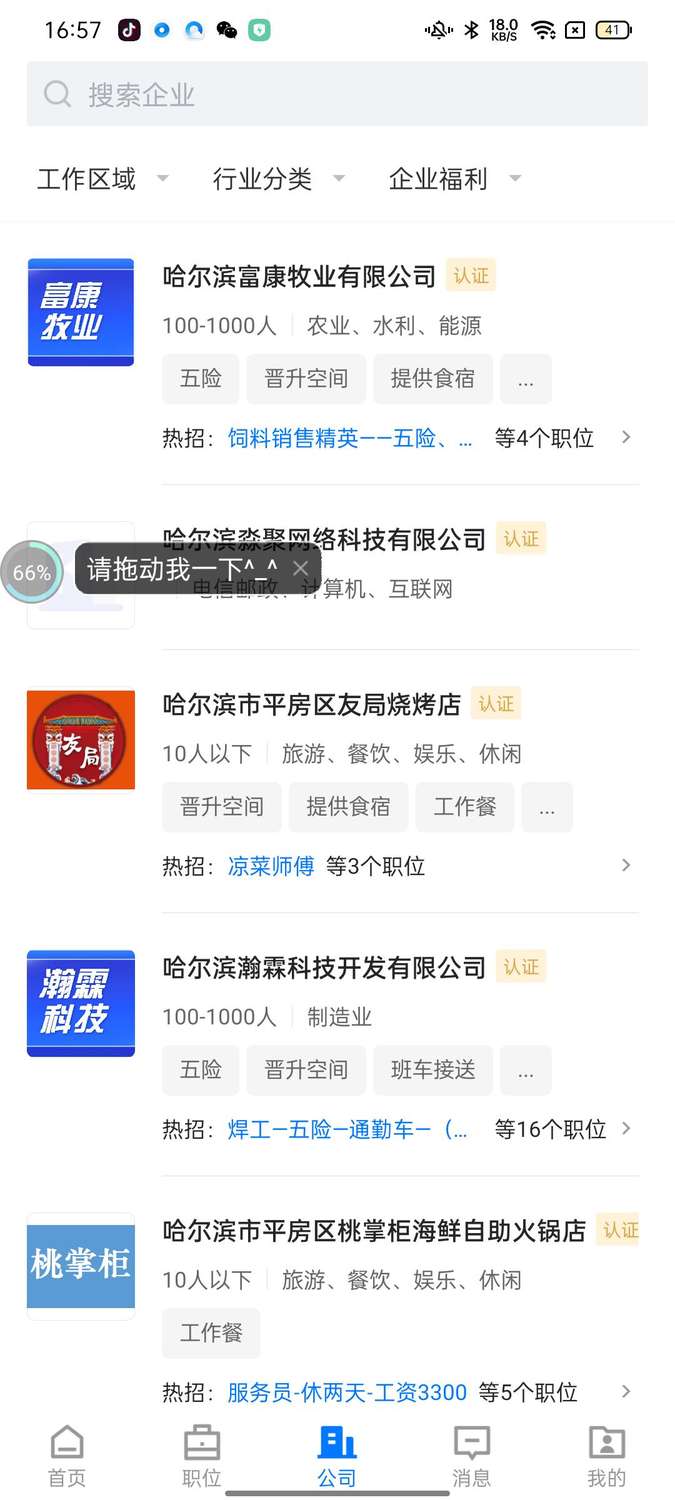Tap the 搜索企业 search box

tap(337, 94)
